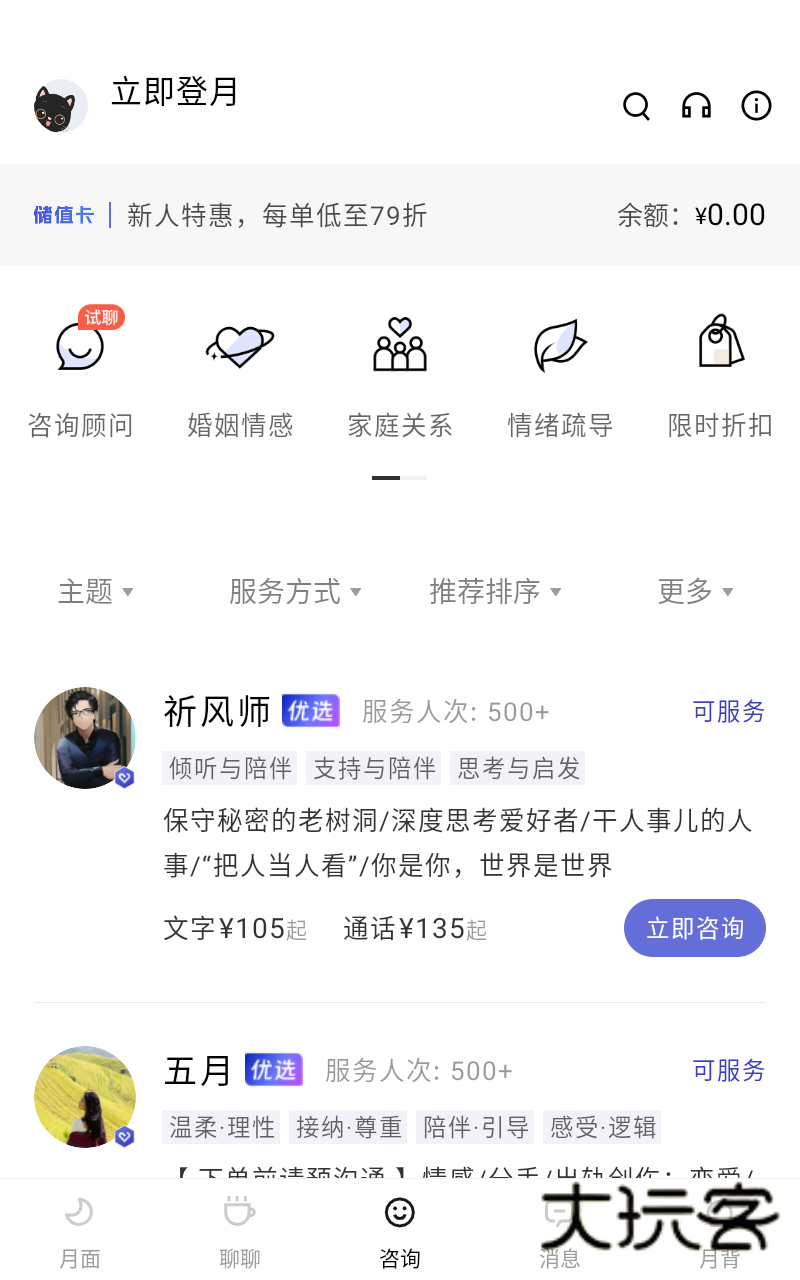Open 咨询顾问 category
This screenshot has width=800, height=1280.
[80, 375]
